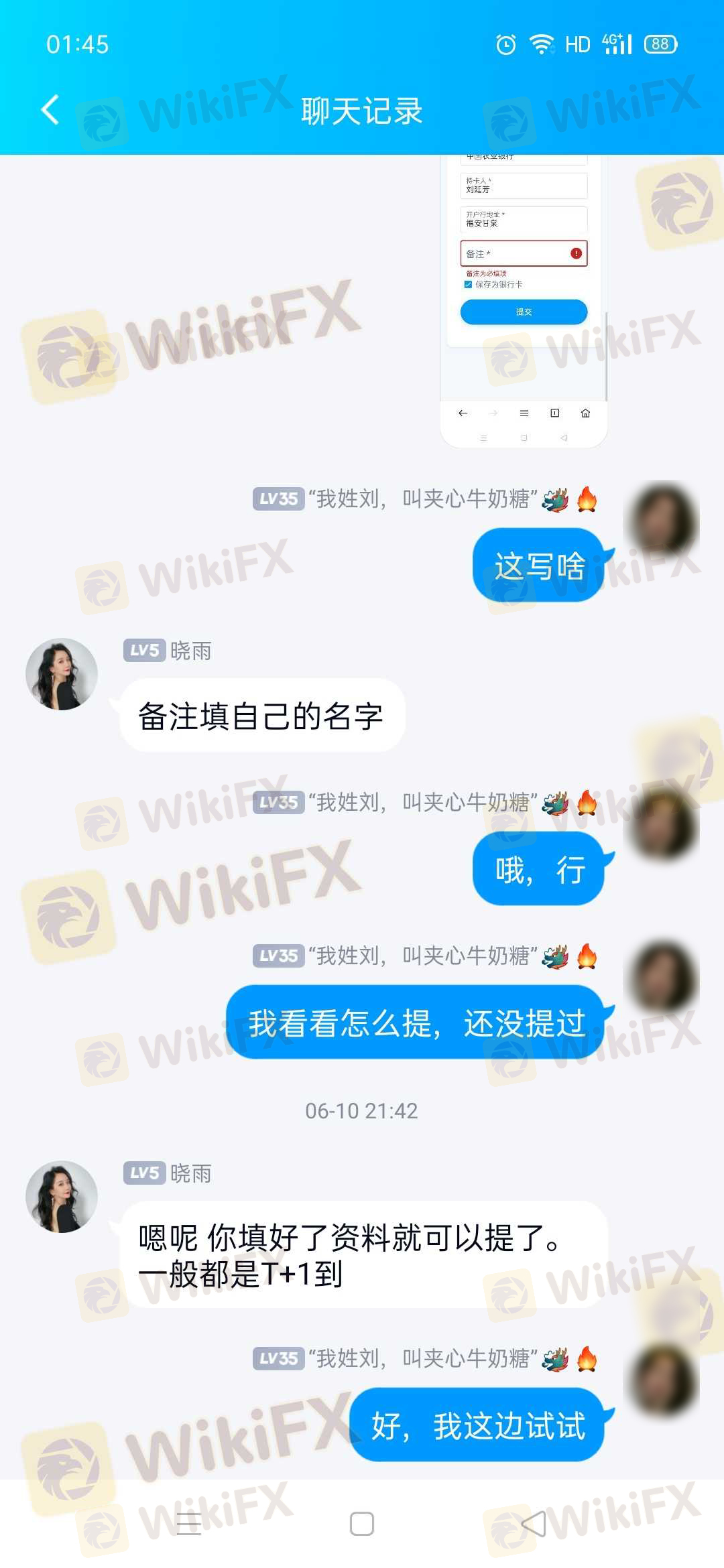724x1568 pixels.
Task: Open the shared form screenshot image
Action: tap(524, 301)
